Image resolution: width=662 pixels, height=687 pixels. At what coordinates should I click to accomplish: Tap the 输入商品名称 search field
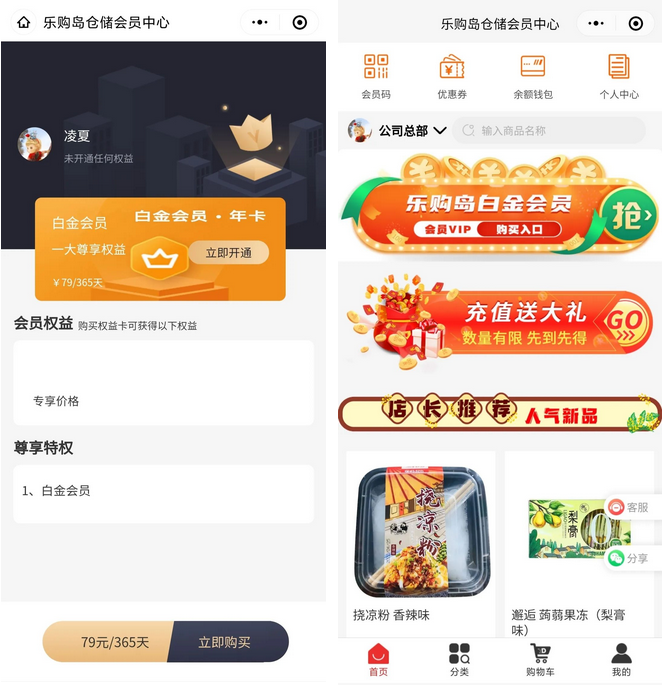[x=548, y=131]
